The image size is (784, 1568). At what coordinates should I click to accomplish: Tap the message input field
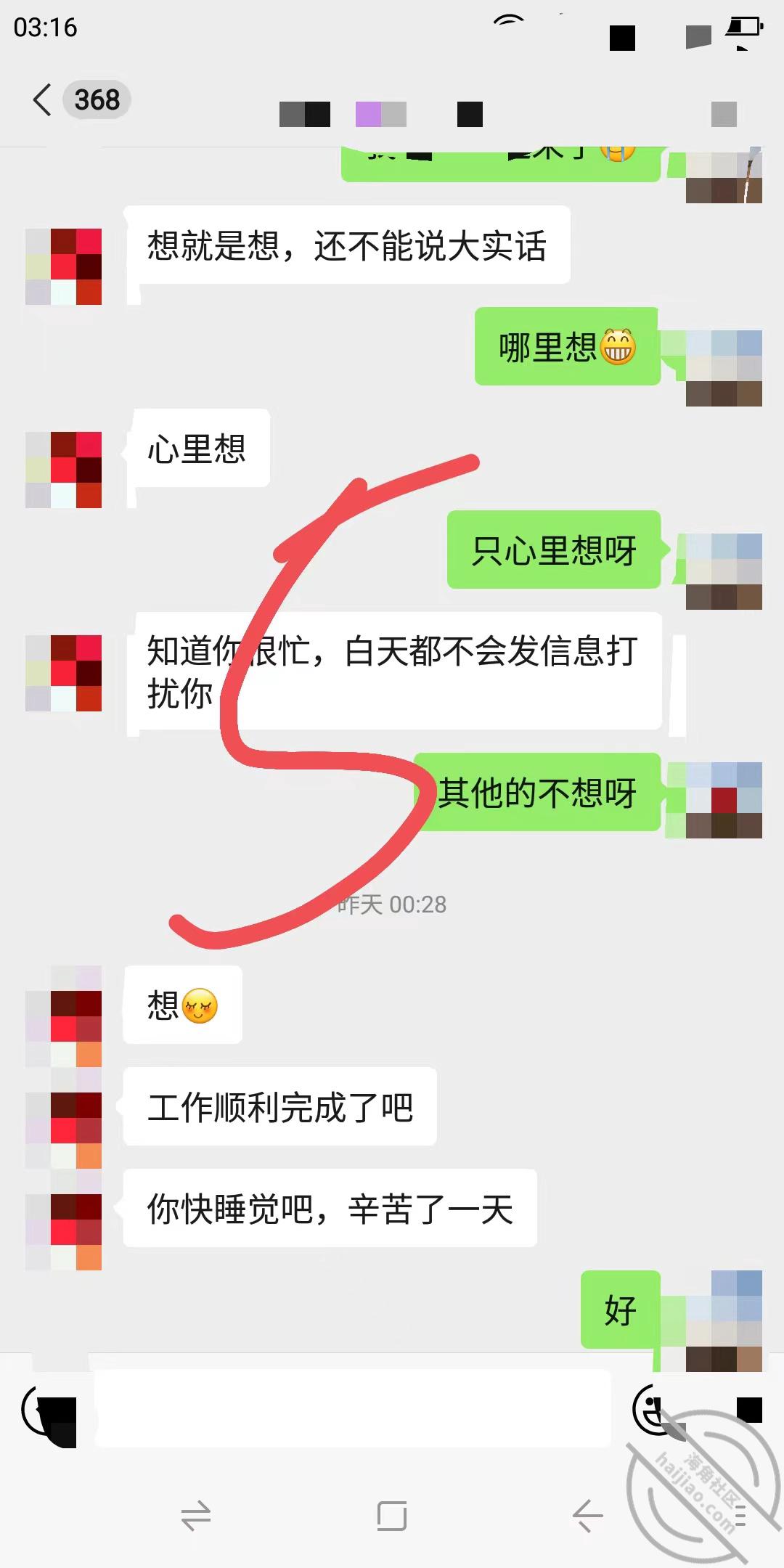click(x=353, y=1408)
